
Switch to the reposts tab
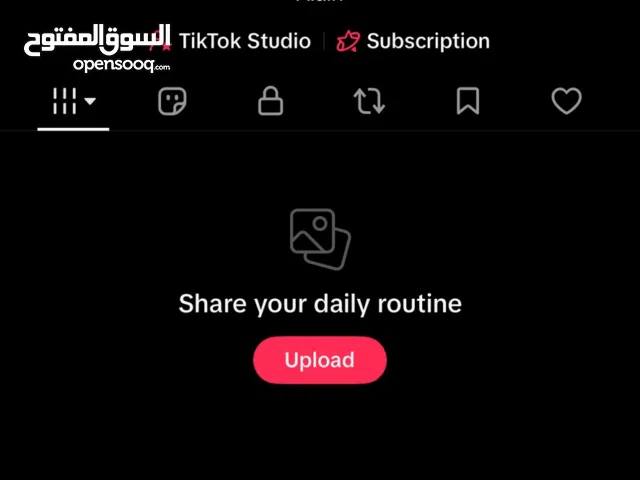point(369,101)
